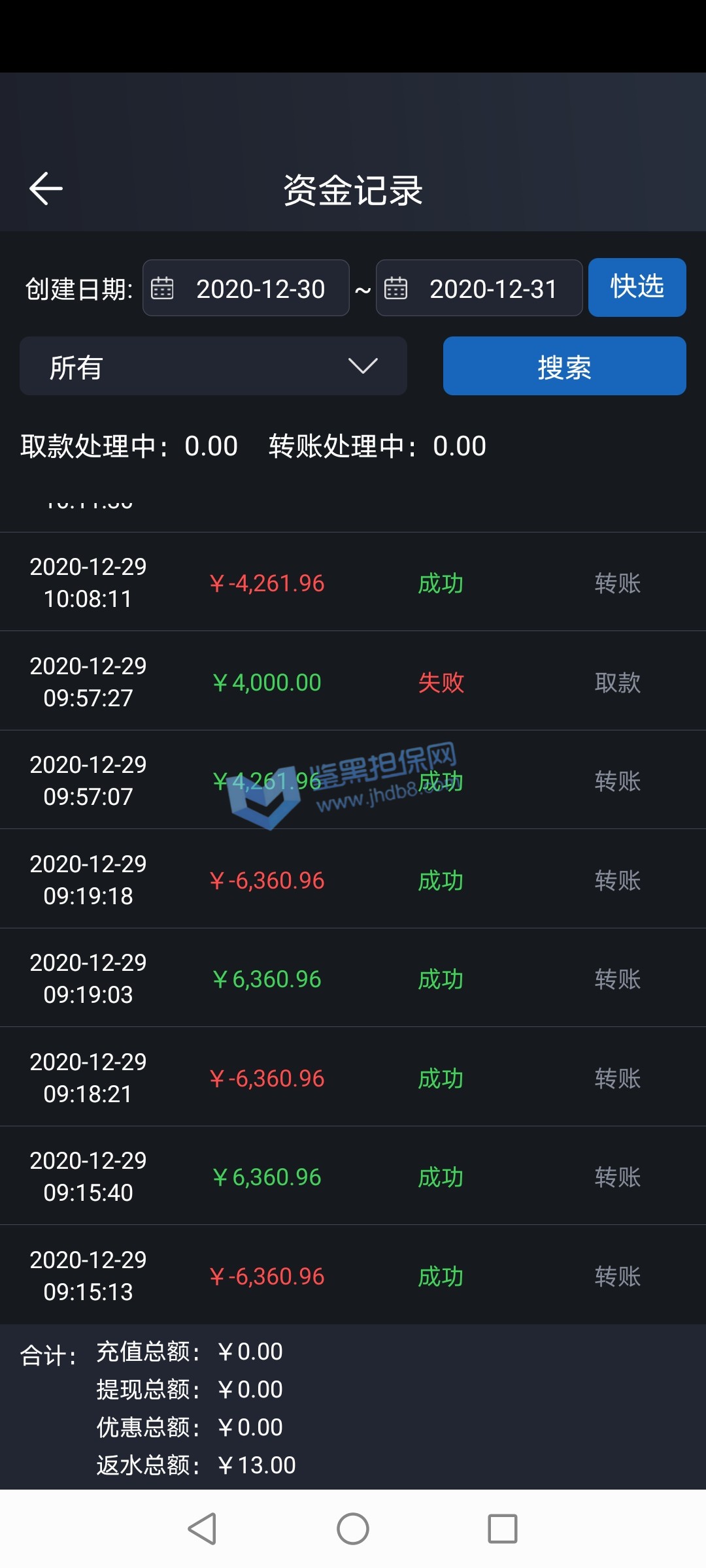Screen dimensions: 706x1568
Task: Go back using the top-left arrow
Action: (46, 189)
